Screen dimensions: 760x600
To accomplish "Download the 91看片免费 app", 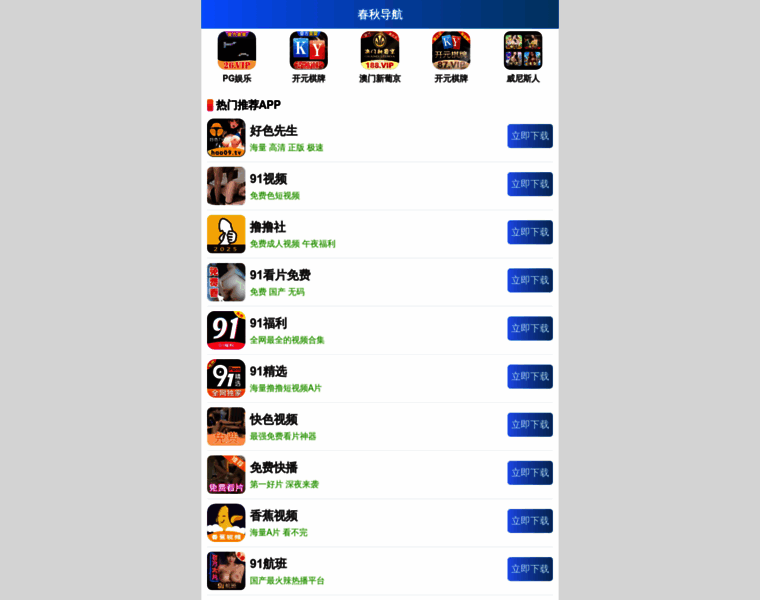I will click(530, 280).
